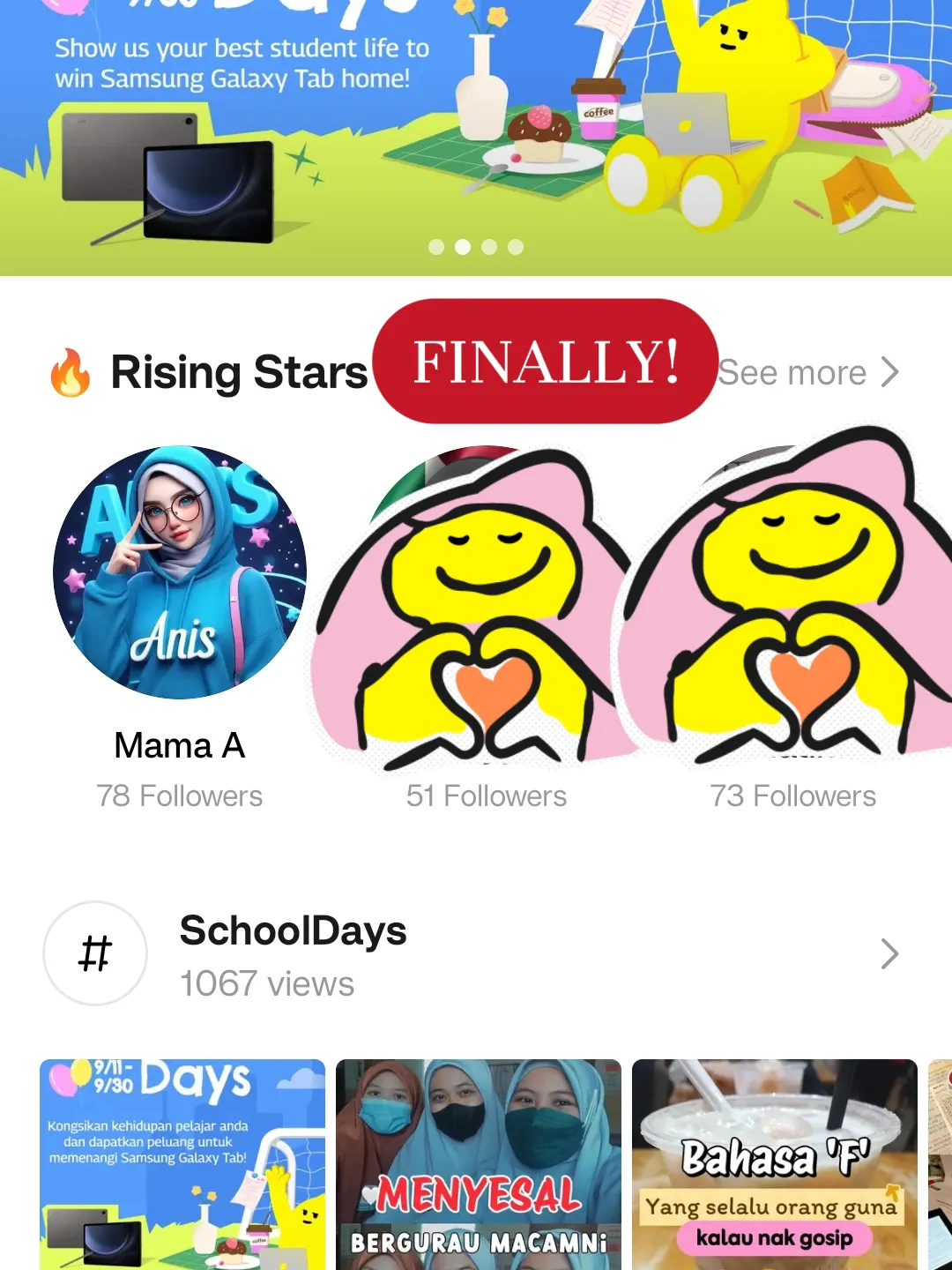This screenshot has width=952, height=1270.
Task: Play the MENYESAL BERGURAU MACAMNI video
Action: click(x=478, y=1164)
